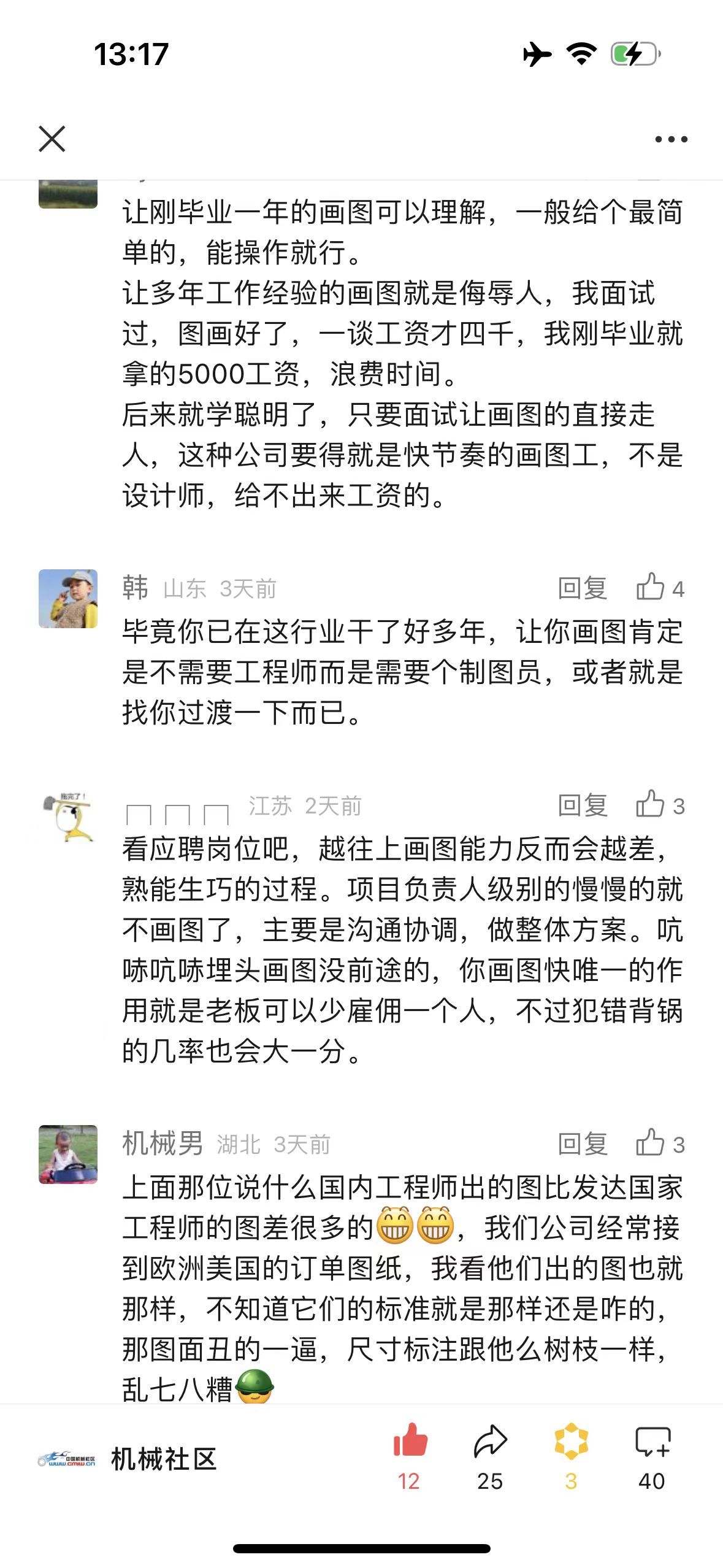Viewport: 723px width, 1568px height.
Task: Open the three-dot overflow menu
Action: click(671, 140)
